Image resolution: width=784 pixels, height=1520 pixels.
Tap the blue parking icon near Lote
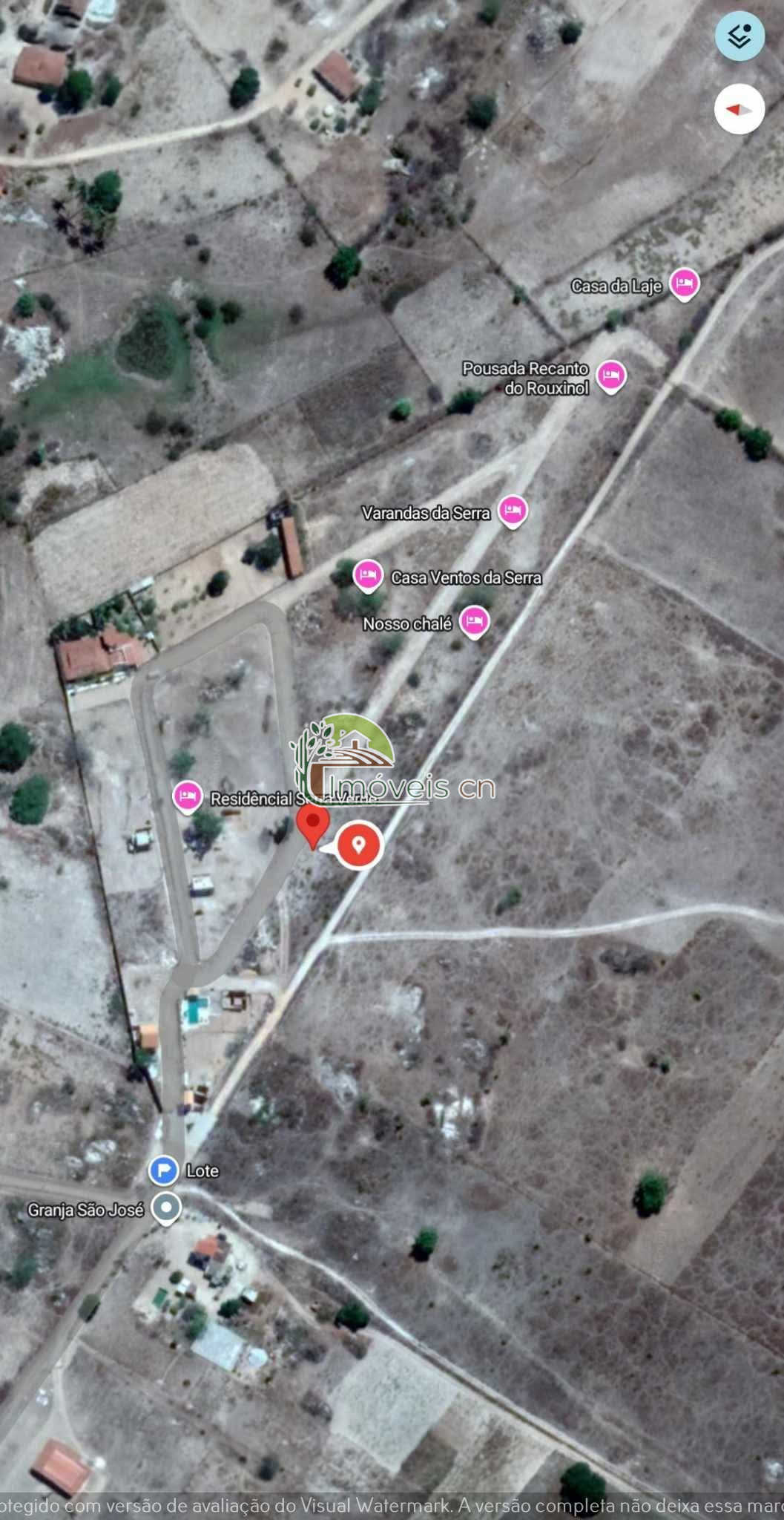click(x=165, y=1170)
